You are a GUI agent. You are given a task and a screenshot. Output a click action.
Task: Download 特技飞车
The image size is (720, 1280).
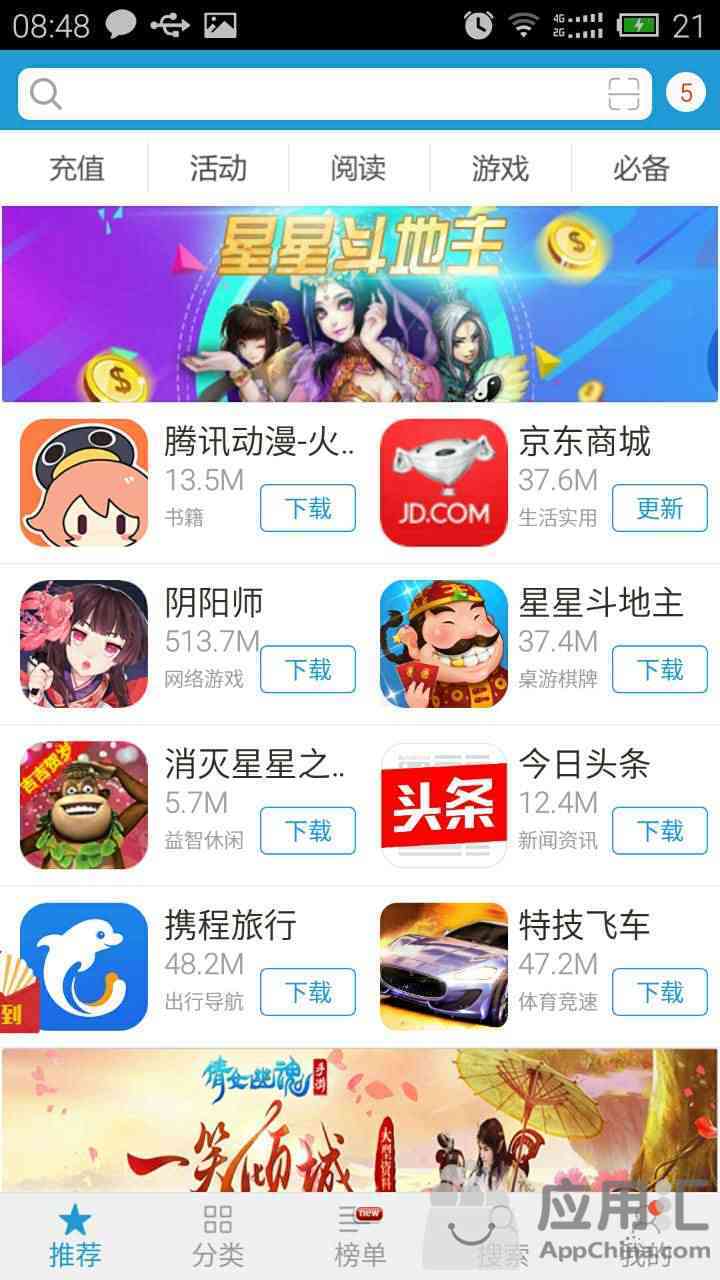660,992
